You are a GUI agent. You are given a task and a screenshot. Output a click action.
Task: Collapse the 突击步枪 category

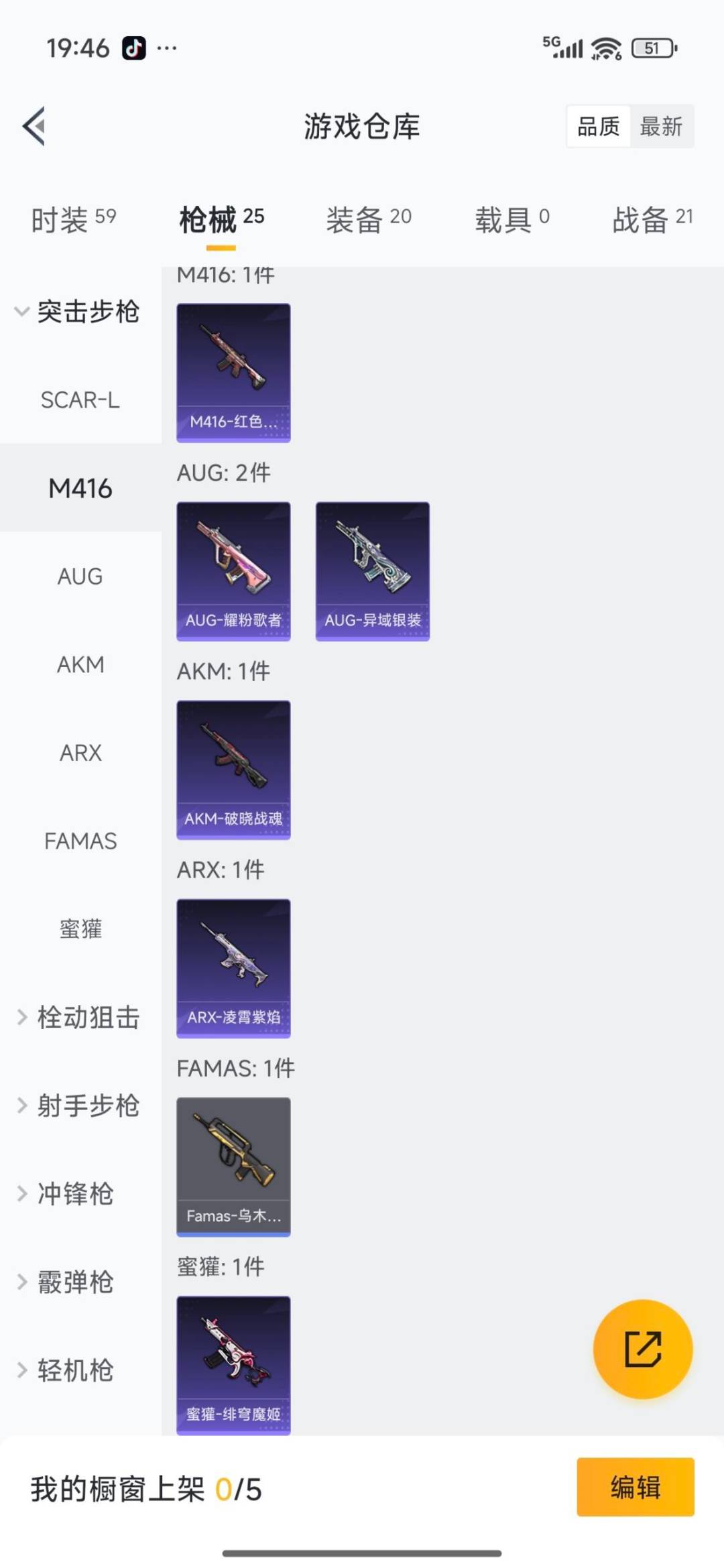pyautogui.click(x=77, y=312)
